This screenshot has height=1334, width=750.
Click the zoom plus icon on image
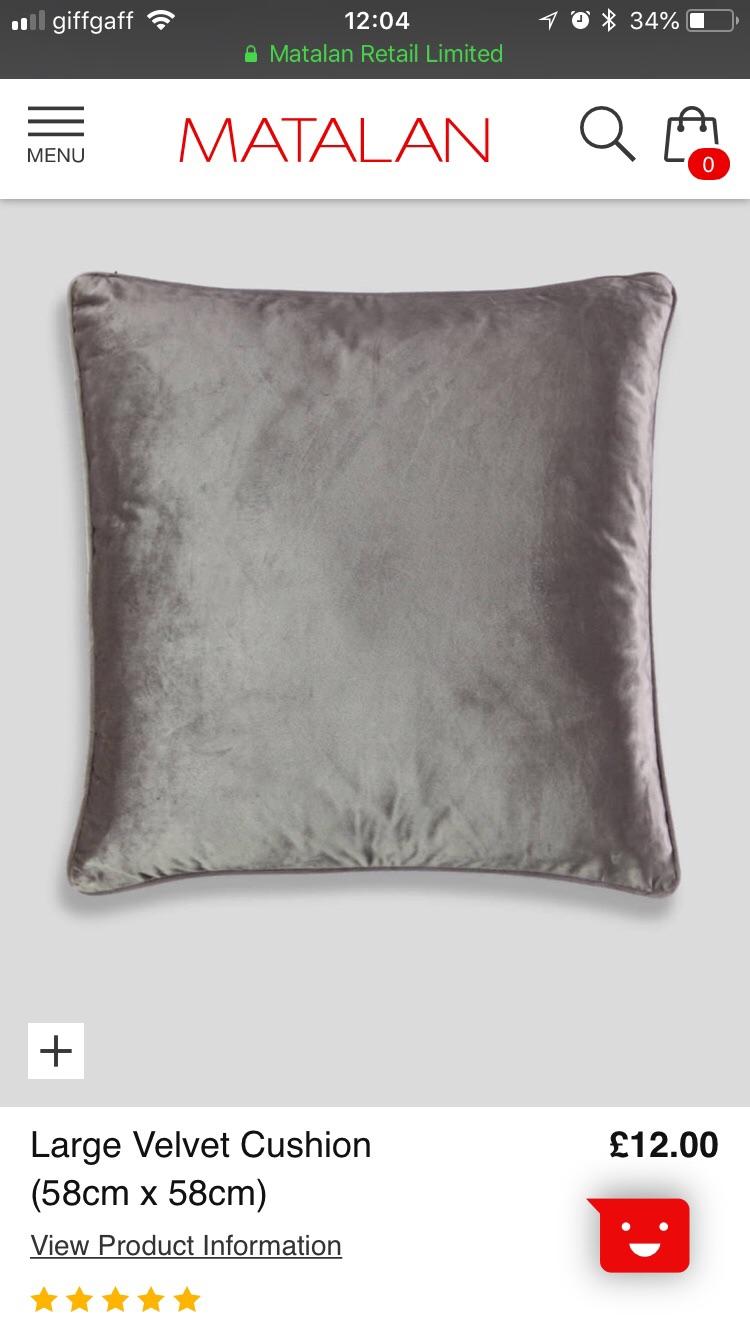[55, 1050]
